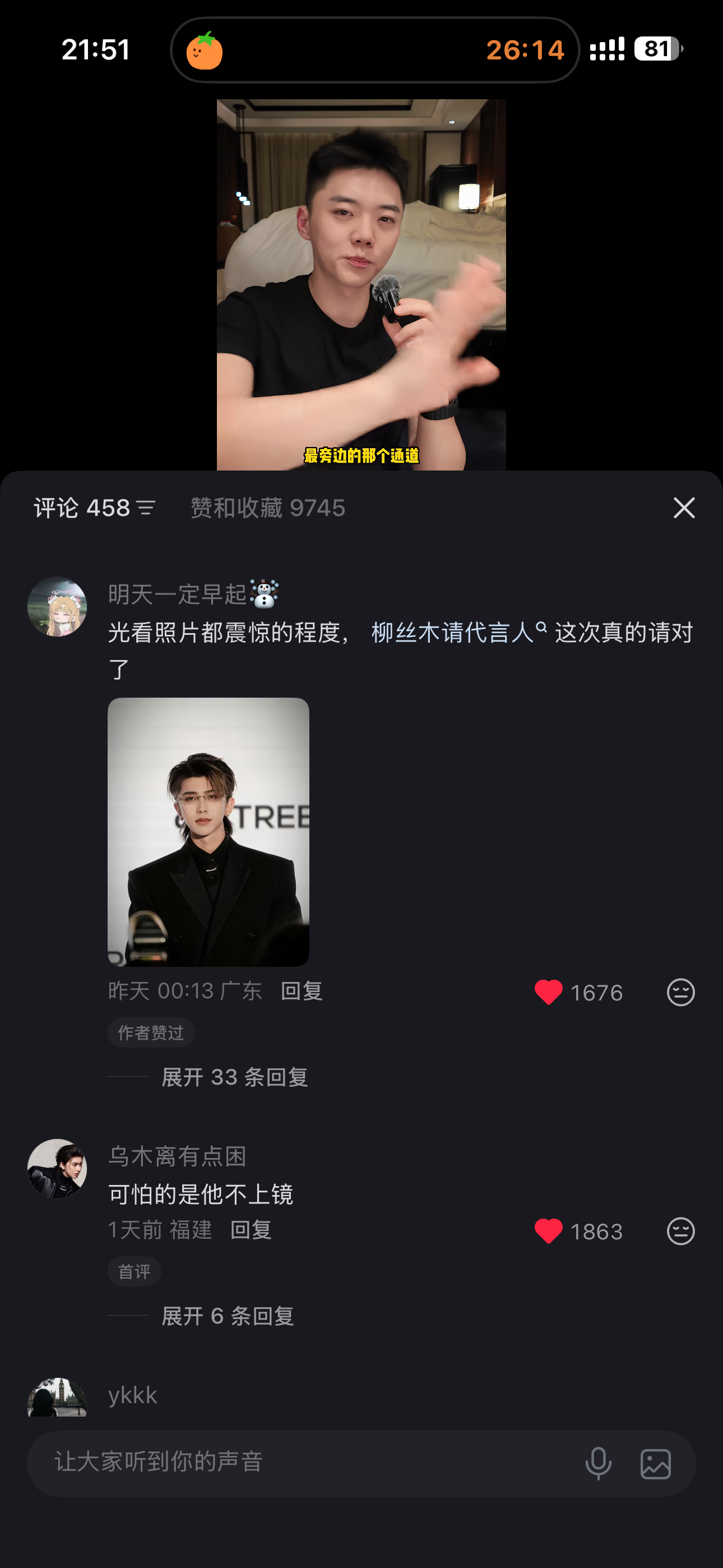Record a voice comment with the microphone
The width and height of the screenshot is (723, 1568).
click(598, 1463)
